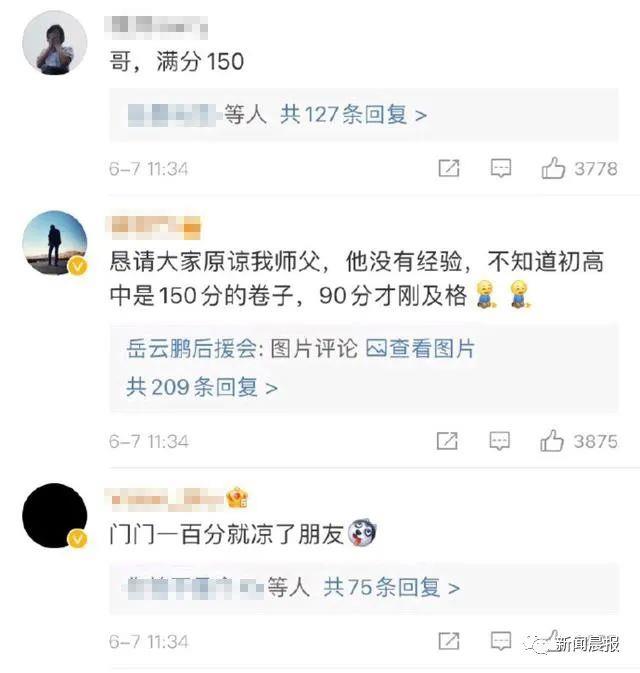Open the black avatar of '门门一百分' commenter
This screenshot has height=673, width=640.
[55, 515]
